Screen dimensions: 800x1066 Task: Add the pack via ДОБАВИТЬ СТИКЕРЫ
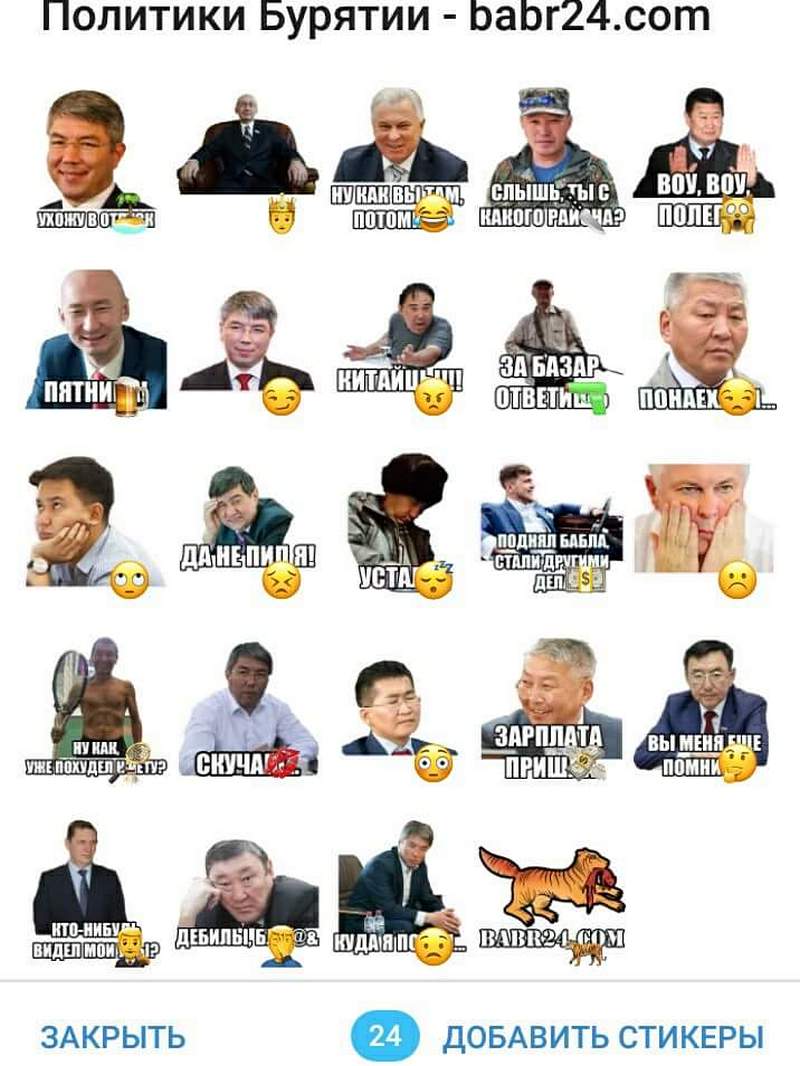coord(602,1036)
